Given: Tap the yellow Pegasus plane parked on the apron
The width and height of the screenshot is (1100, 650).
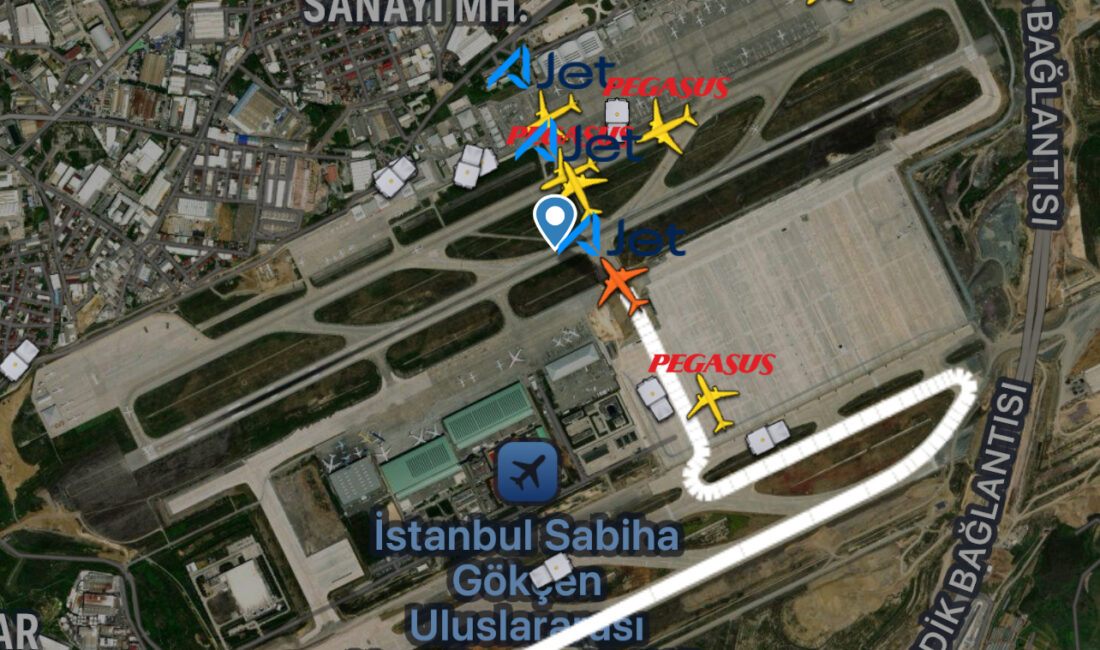Looking at the screenshot, I should pos(713,401).
